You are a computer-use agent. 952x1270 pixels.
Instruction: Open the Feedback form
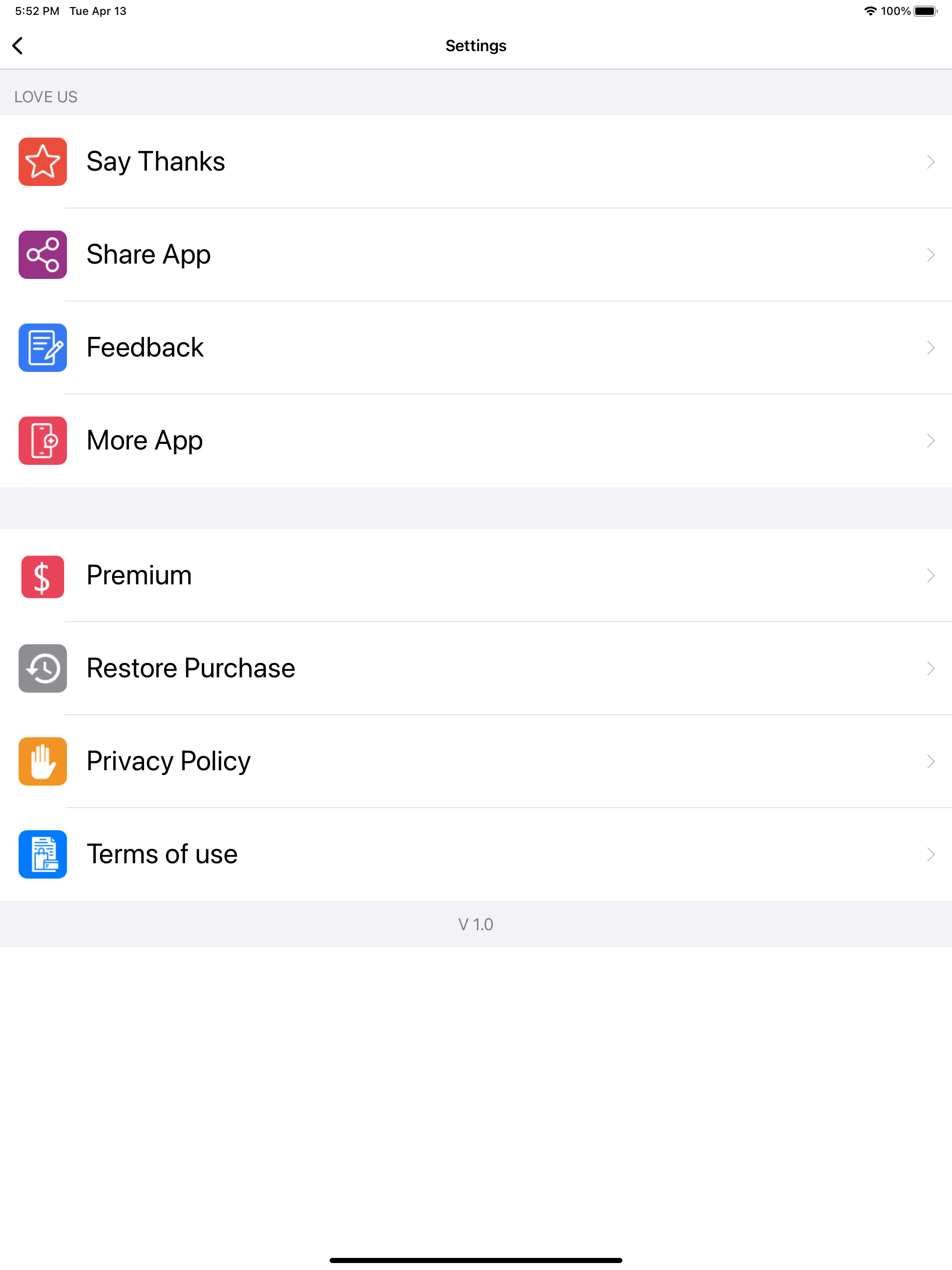pos(145,347)
